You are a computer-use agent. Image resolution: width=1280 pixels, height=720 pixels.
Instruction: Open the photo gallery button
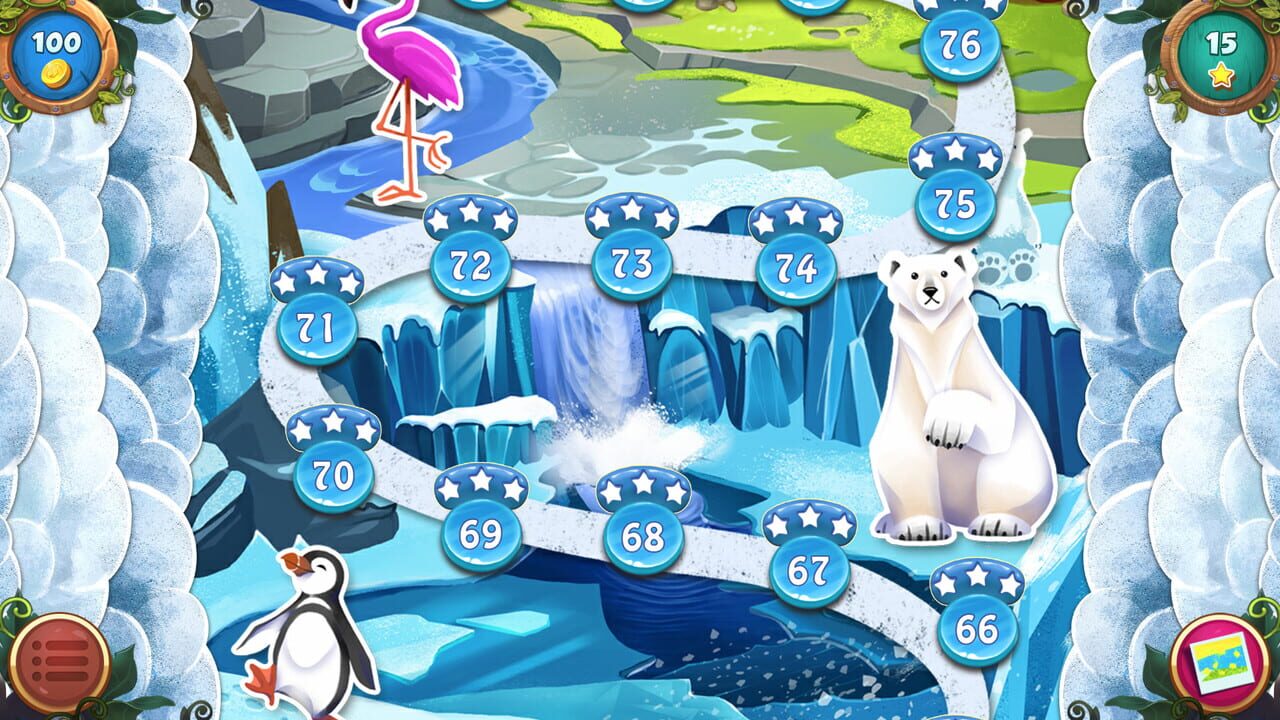click(x=1214, y=662)
